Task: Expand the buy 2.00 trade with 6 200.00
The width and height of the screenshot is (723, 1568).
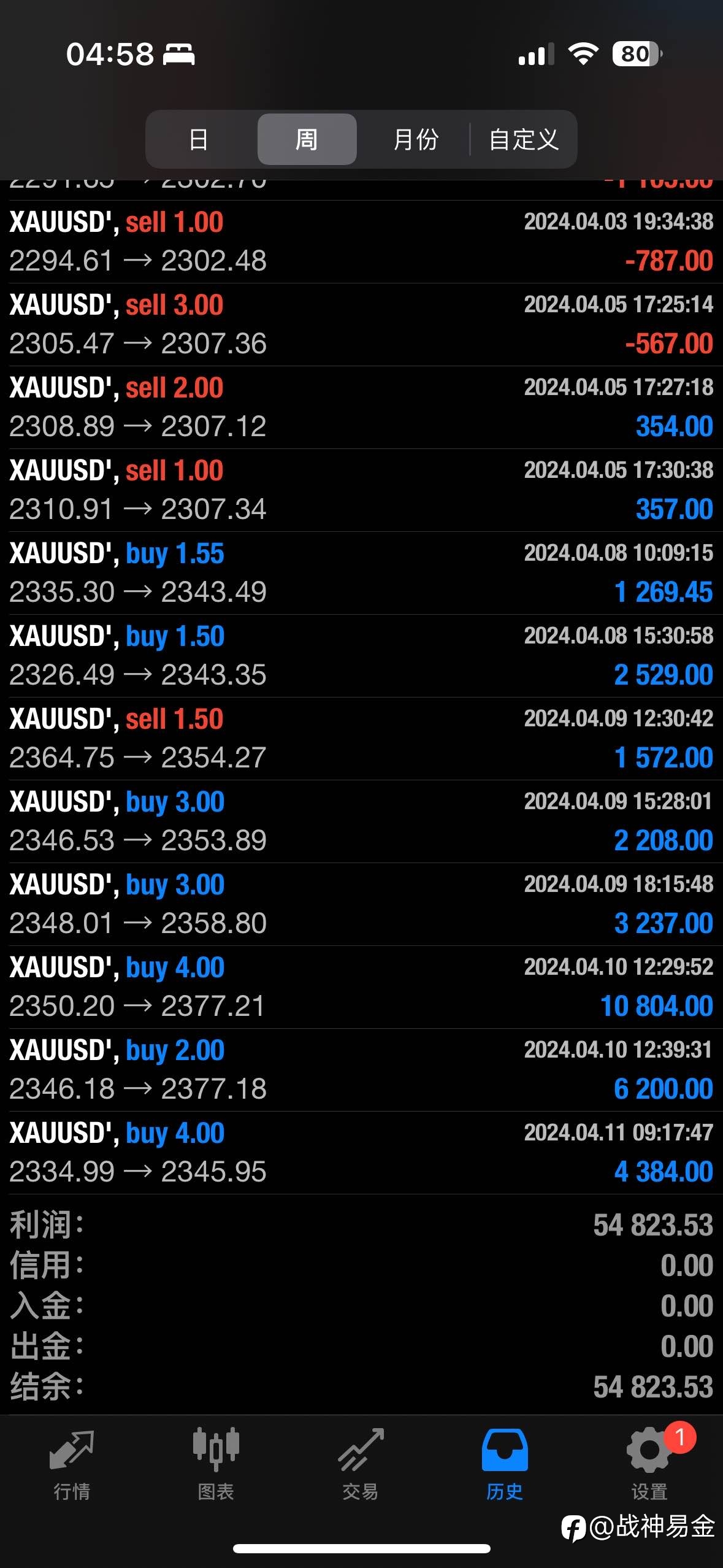Action: [x=361, y=1070]
